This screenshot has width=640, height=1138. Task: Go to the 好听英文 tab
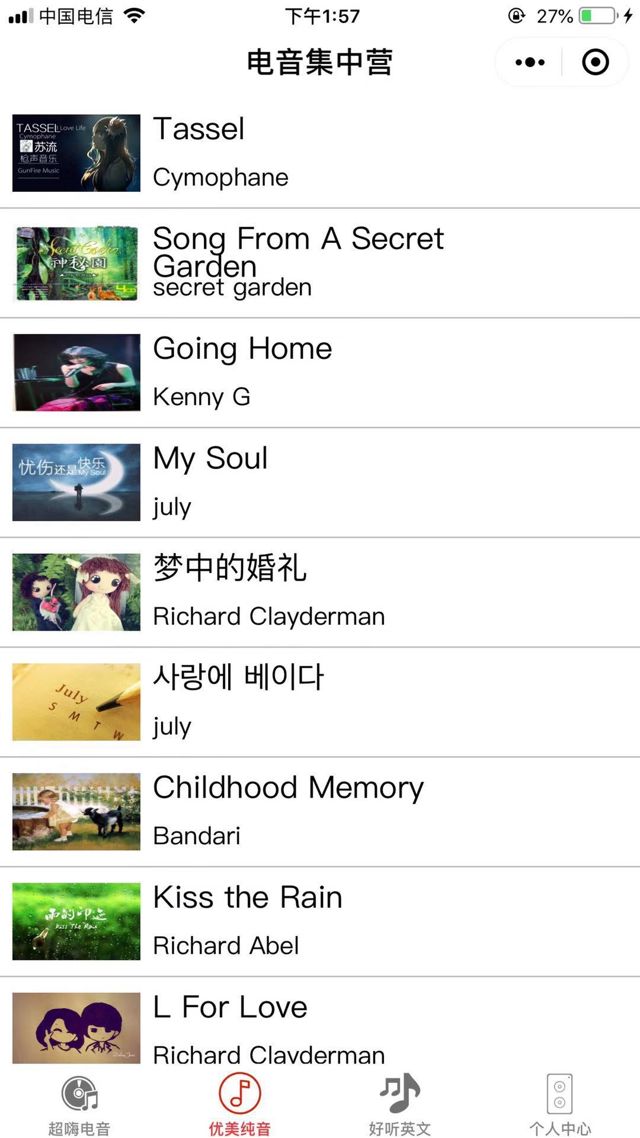pyautogui.click(x=399, y=1105)
